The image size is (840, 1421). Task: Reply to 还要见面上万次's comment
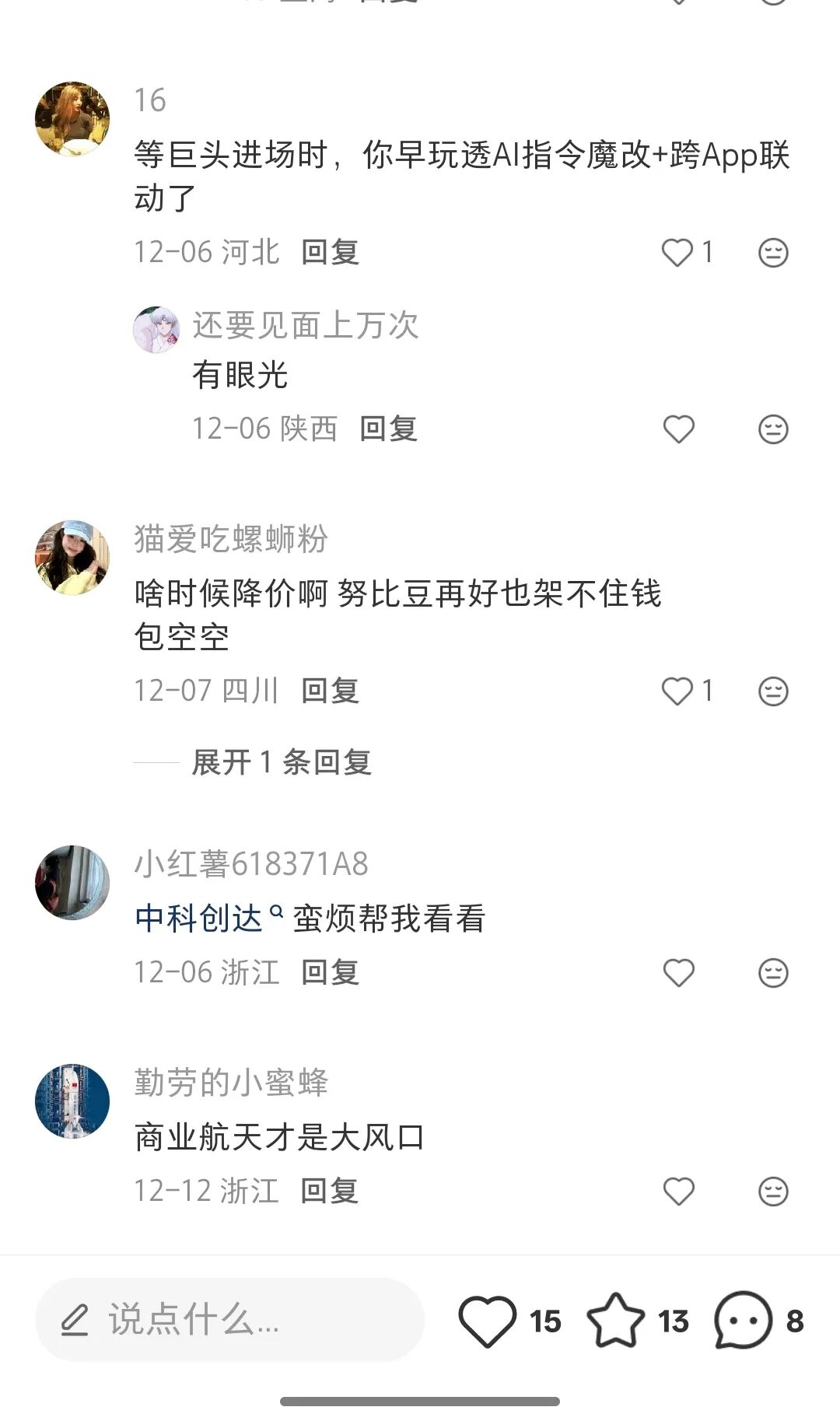coord(388,429)
